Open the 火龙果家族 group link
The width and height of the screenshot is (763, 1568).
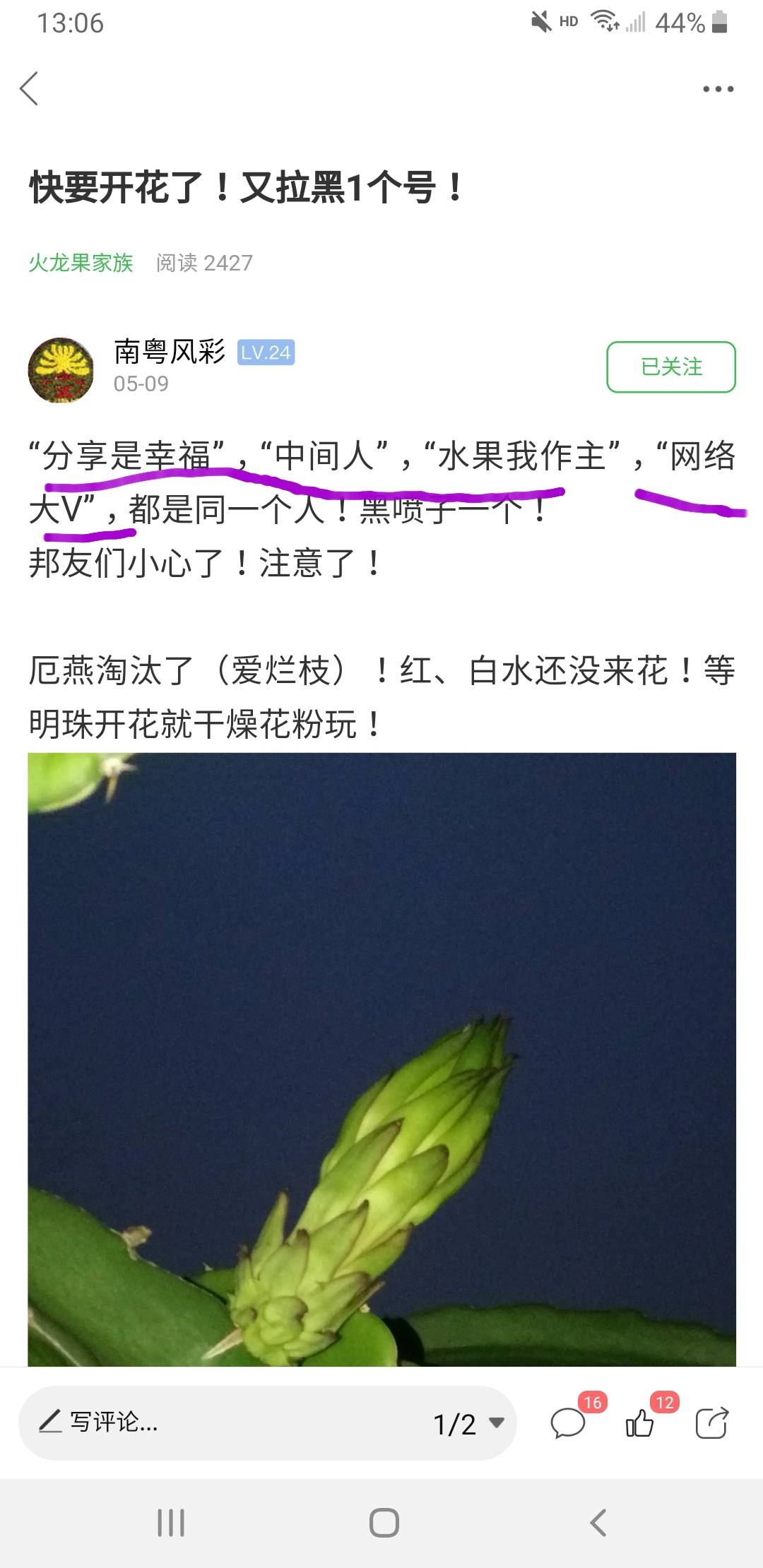coord(81,263)
